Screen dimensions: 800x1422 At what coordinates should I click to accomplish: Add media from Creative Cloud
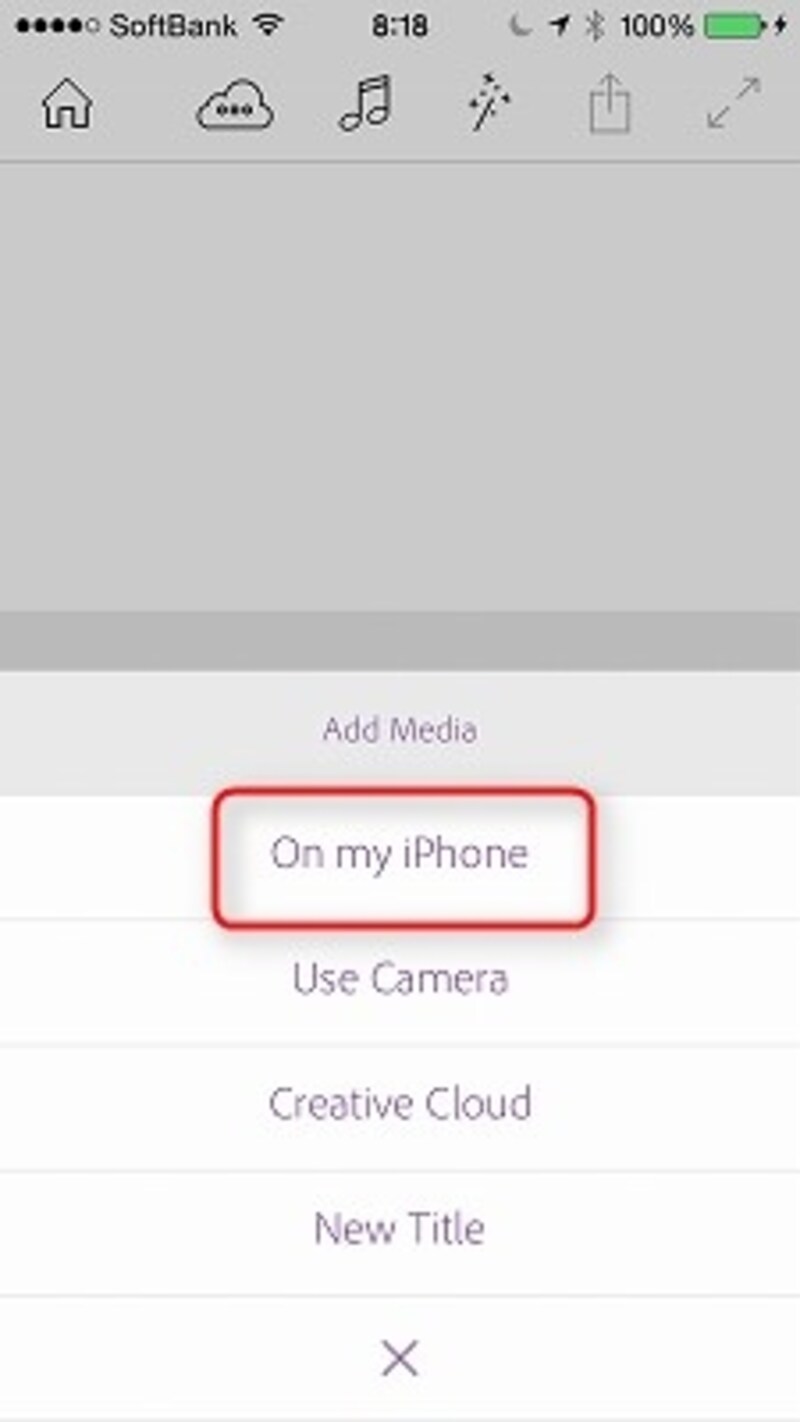400,1105
